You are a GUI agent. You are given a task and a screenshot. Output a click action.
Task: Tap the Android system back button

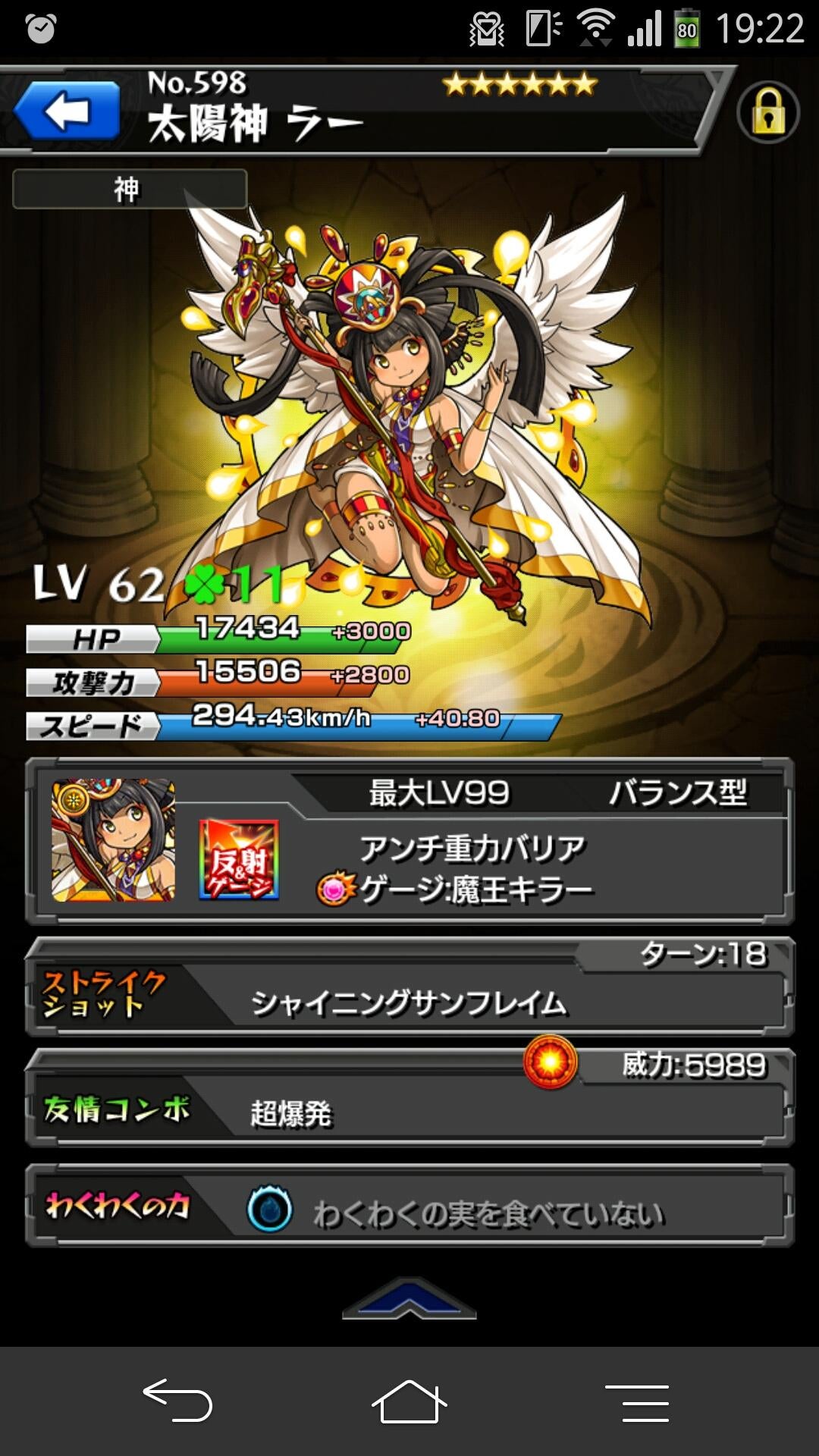[178, 1400]
